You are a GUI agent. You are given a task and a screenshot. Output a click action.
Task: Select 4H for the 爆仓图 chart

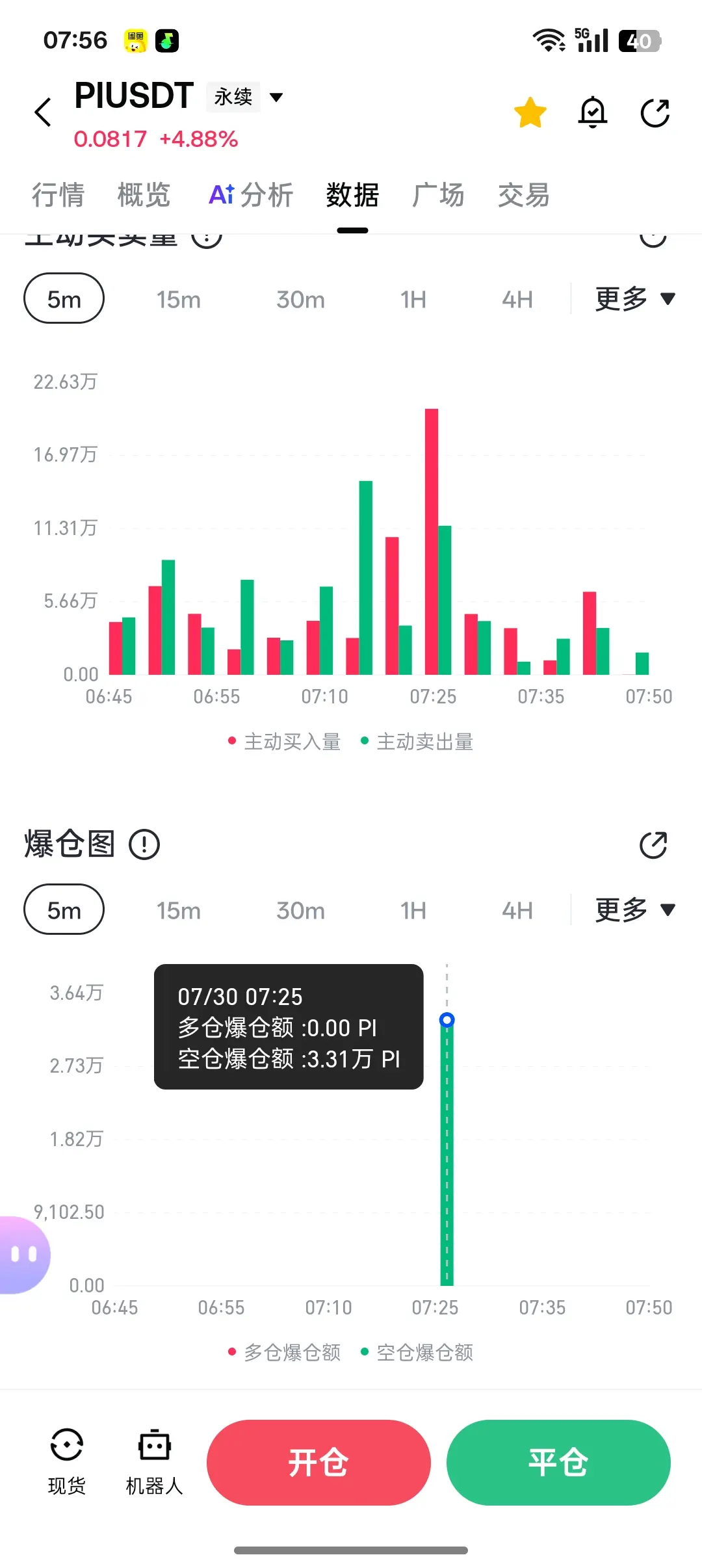point(517,910)
